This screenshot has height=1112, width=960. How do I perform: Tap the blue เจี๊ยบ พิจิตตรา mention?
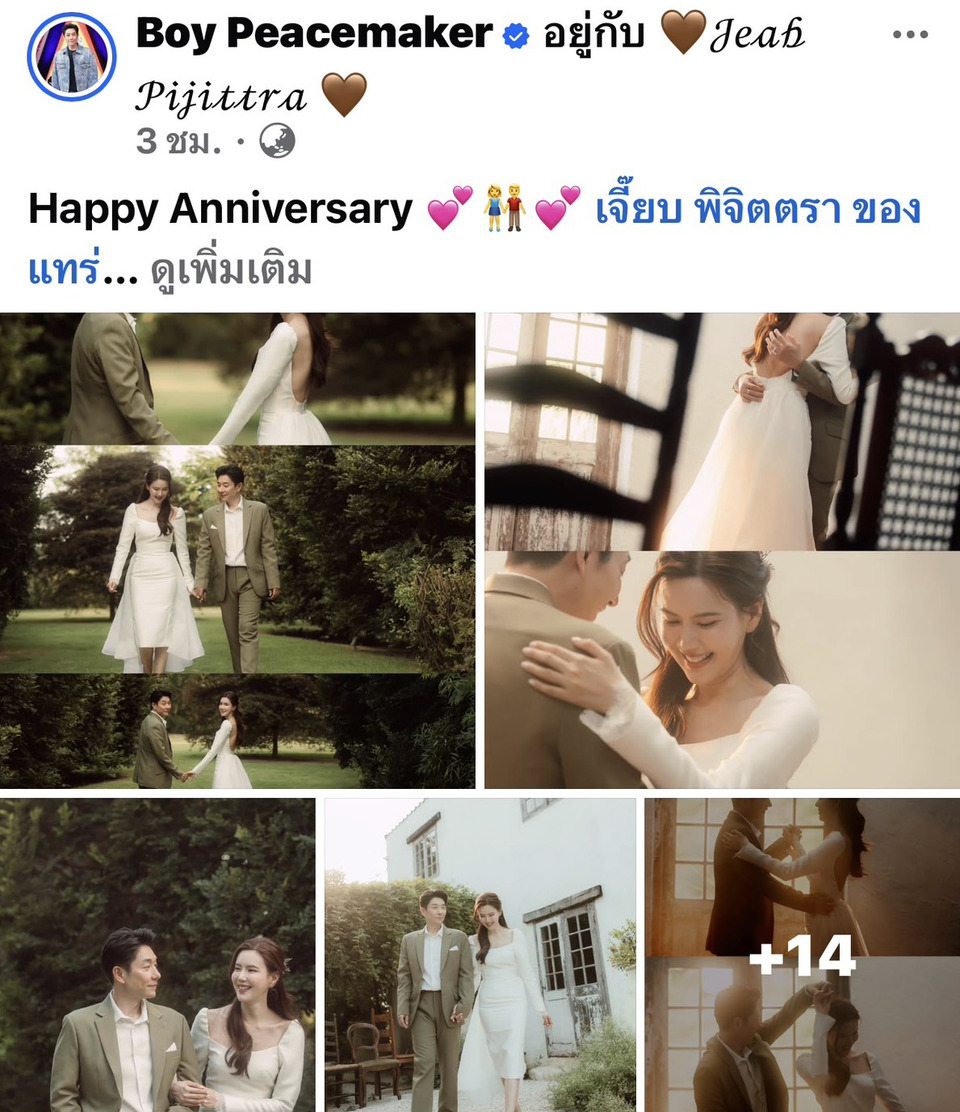point(758,211)
